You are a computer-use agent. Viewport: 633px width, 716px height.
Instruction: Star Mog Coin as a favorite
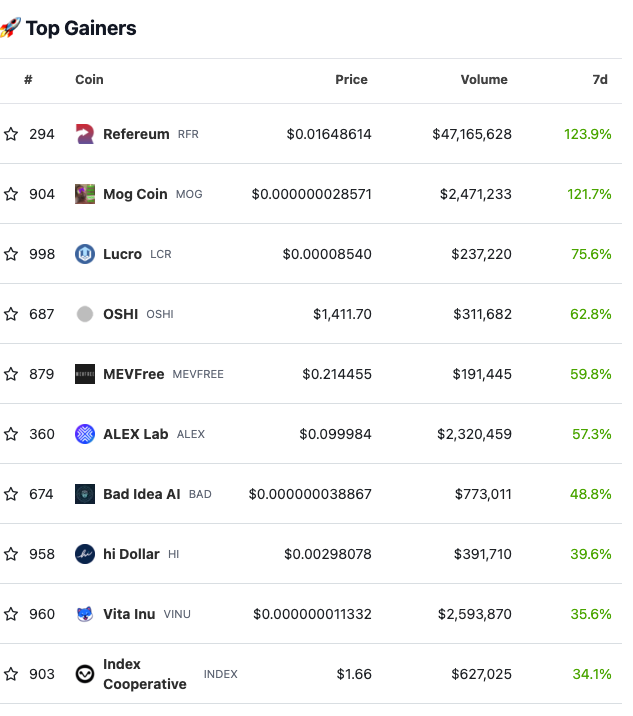point(11,194)
